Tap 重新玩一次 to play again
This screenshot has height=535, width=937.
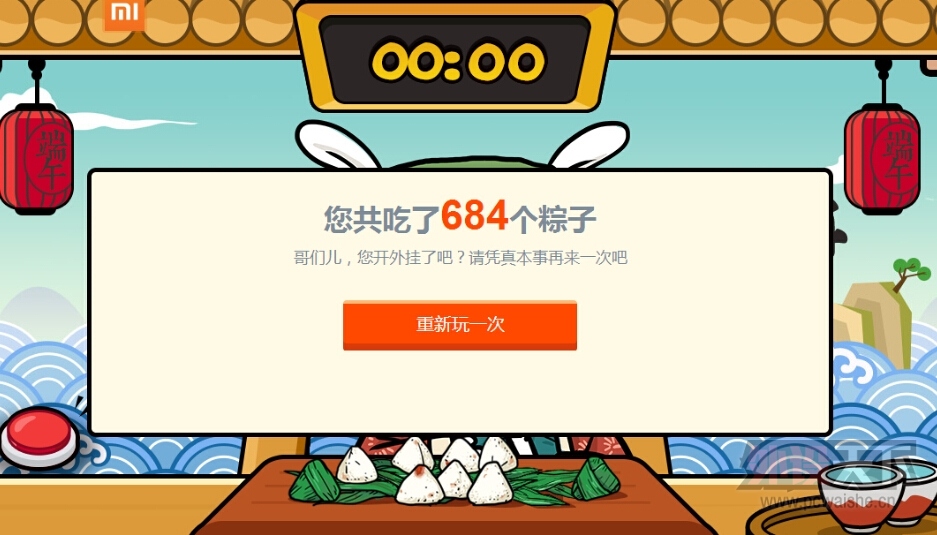pyautogui.click(x=460, y=324)
